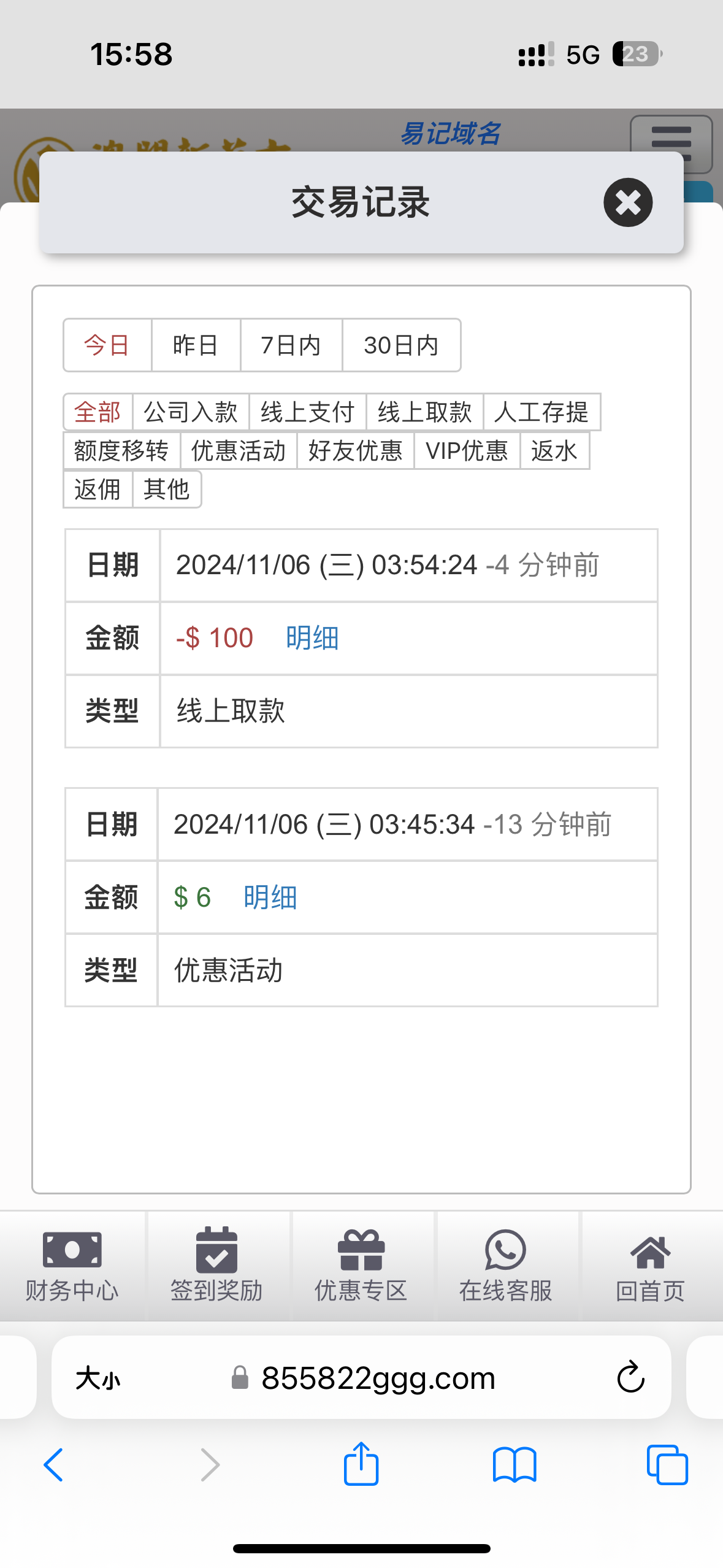723x1568 pixels.
Task: Filter by 优惠活动 type
Action: [x=239, y=451]
